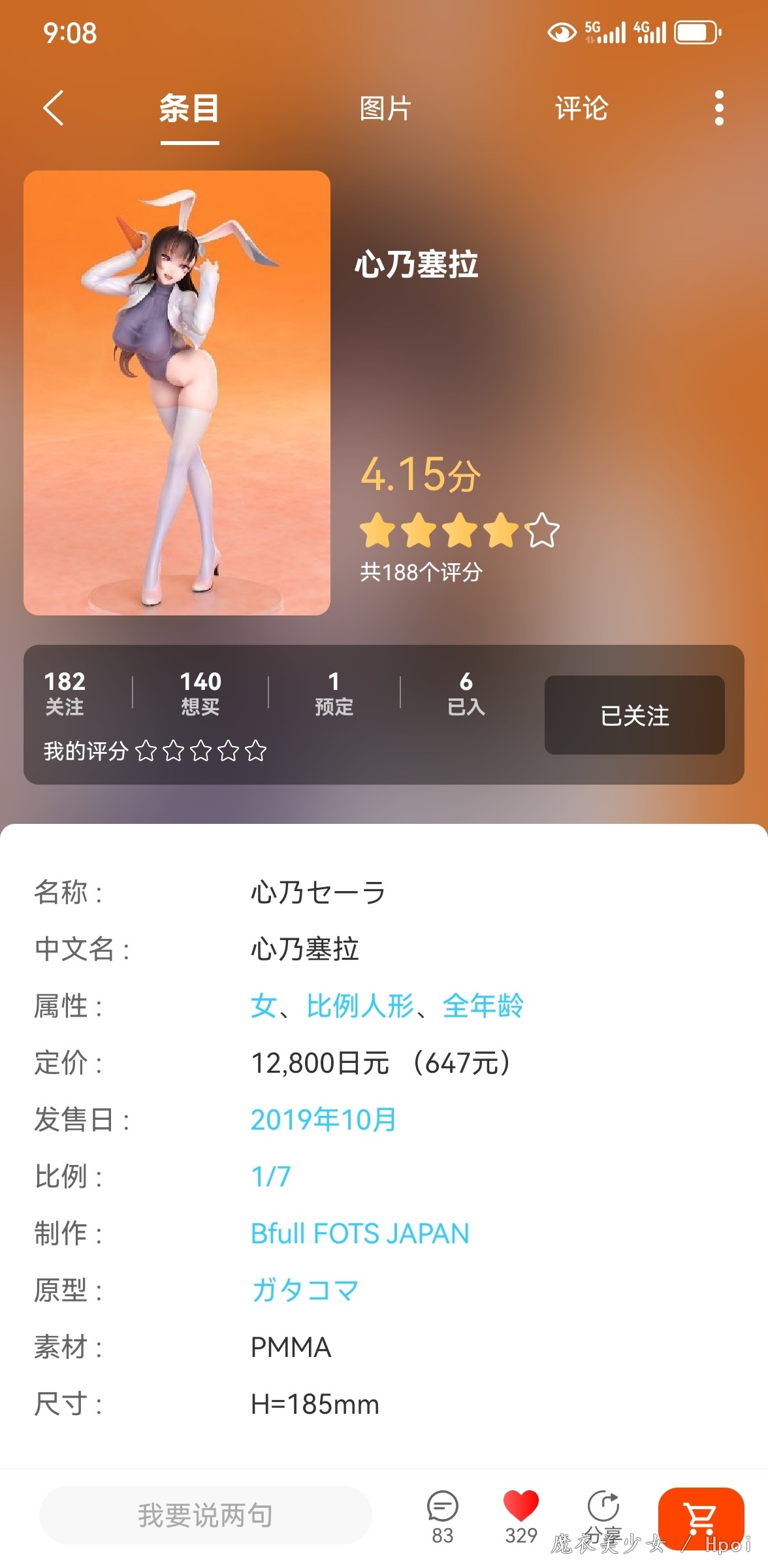Open the 1/7 scale link
This screenshot has width=768, height=1568.
point(271,1176)
